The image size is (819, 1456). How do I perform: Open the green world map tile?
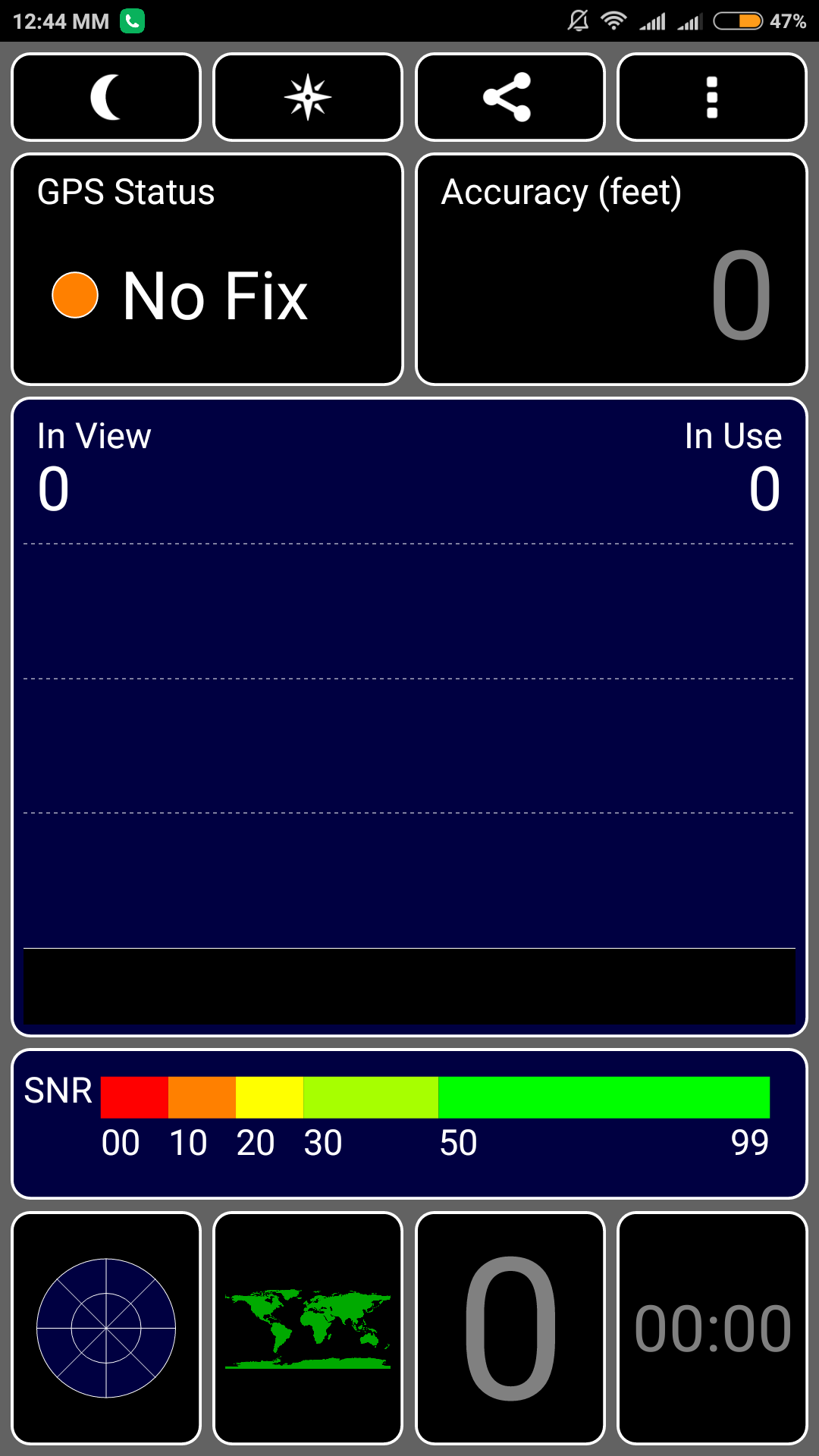pyautogui.click(x=308, y=1328)
